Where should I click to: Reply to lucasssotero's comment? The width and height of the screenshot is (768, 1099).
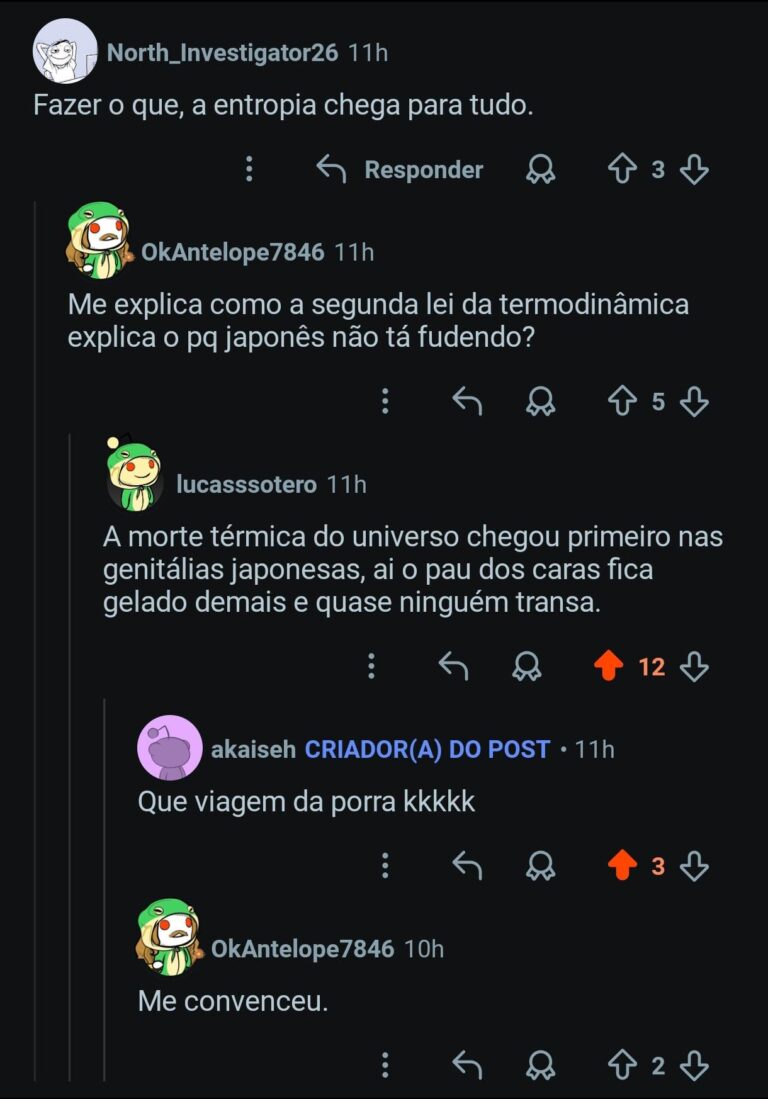click(453, 666)
